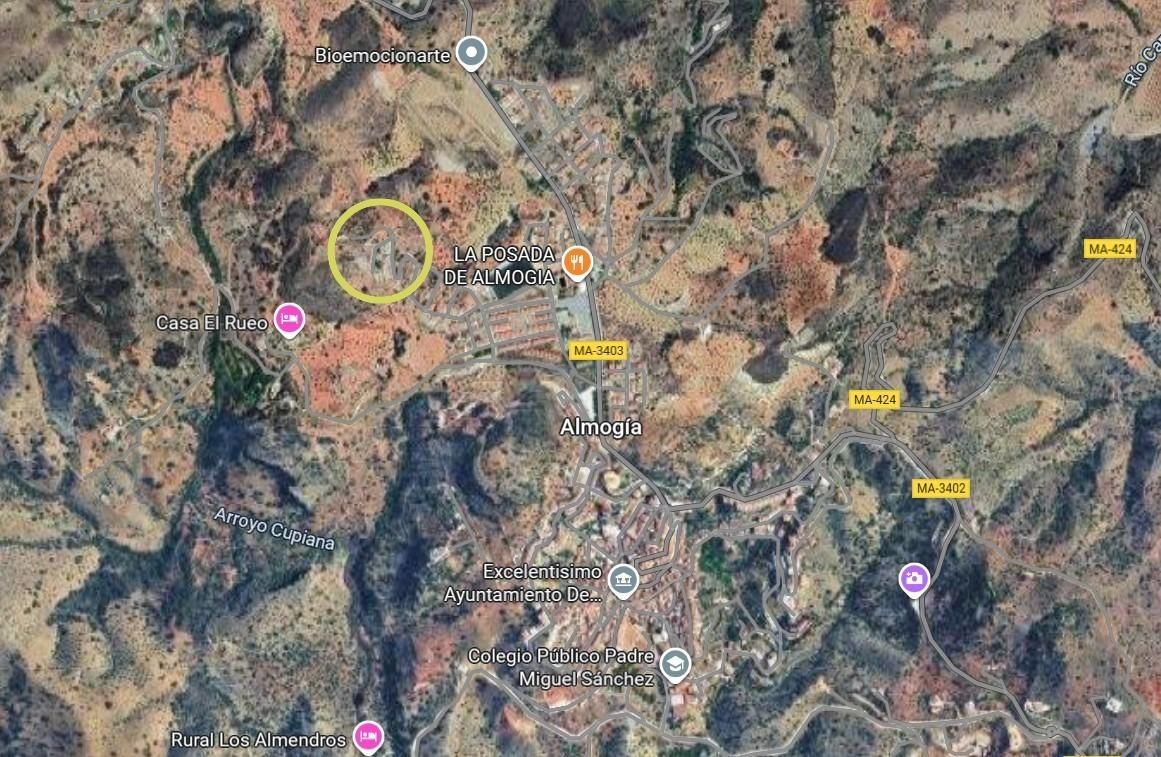Select La Posada de Almogía restaurant marker

(x=577, y=263)
